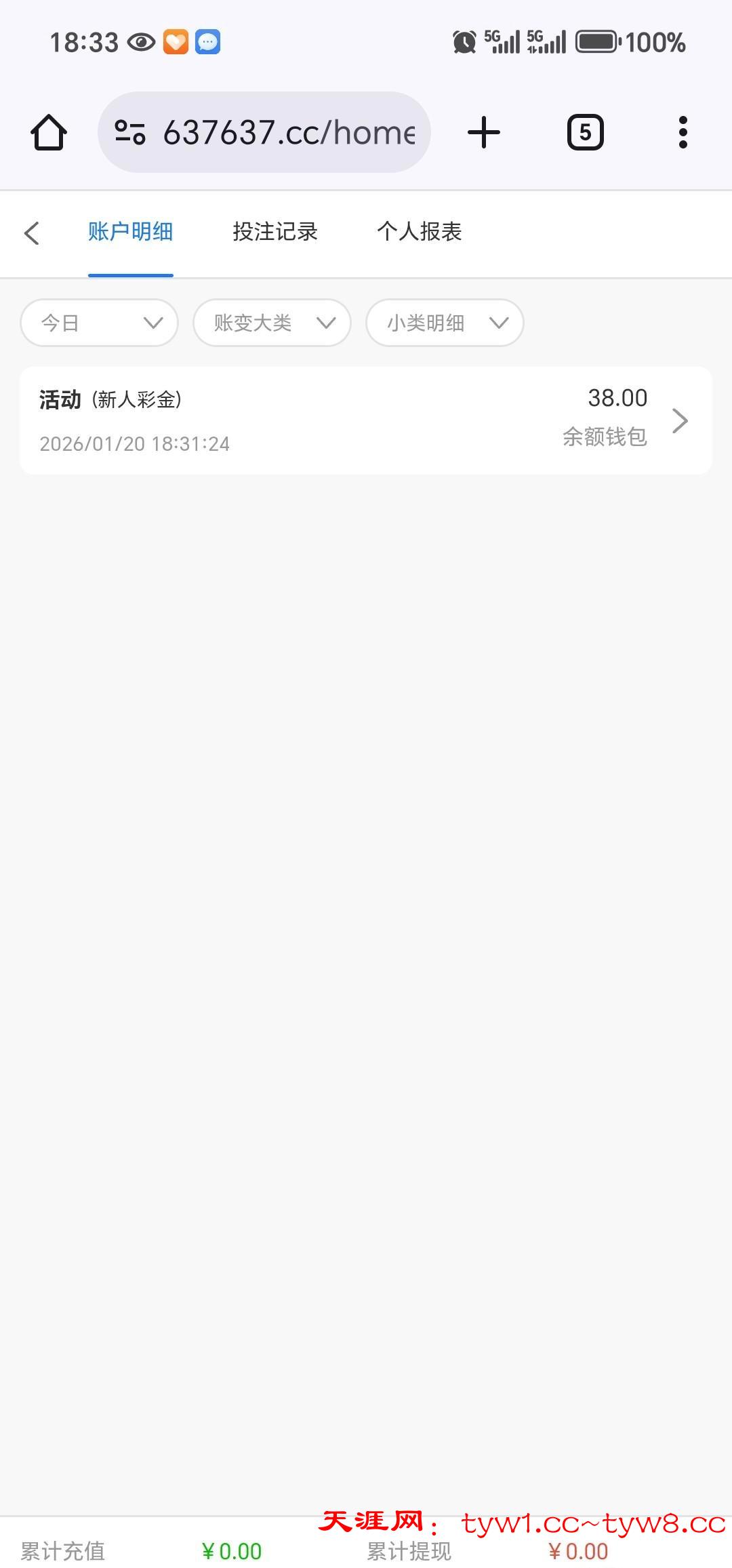
Task: Switch to the 投注记录 tab
Action: pyautogui.click(x=275, y=232)
